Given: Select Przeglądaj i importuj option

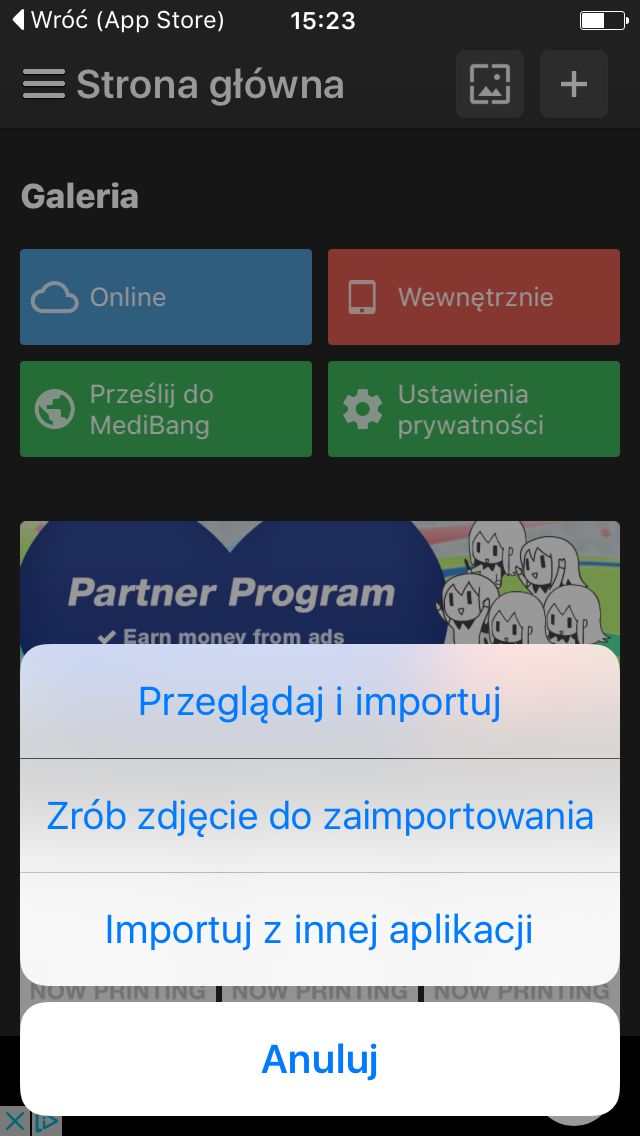Looking at the screenshot, I should tap(320, 701).
